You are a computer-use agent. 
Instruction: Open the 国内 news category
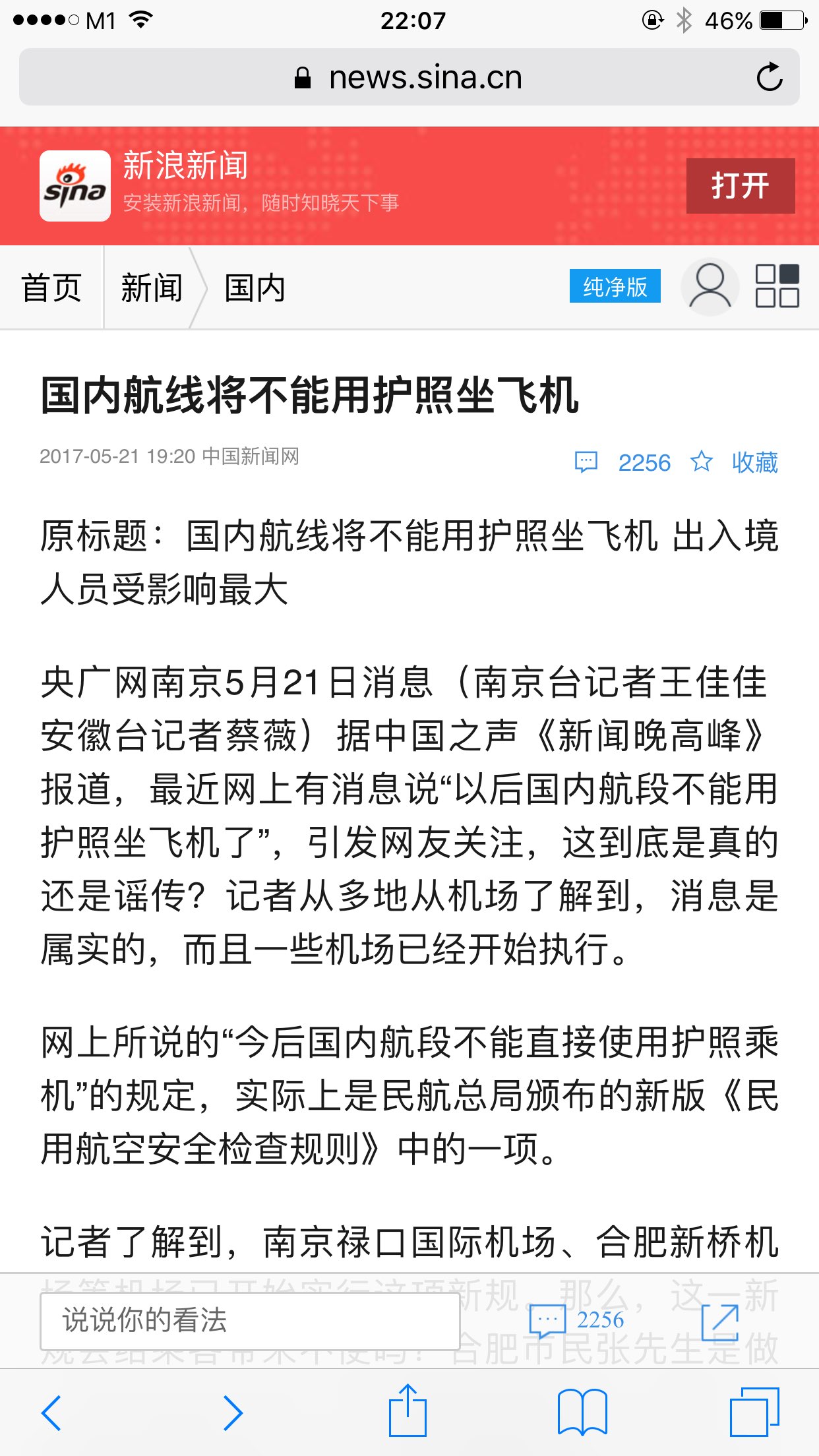pos(255,288)
